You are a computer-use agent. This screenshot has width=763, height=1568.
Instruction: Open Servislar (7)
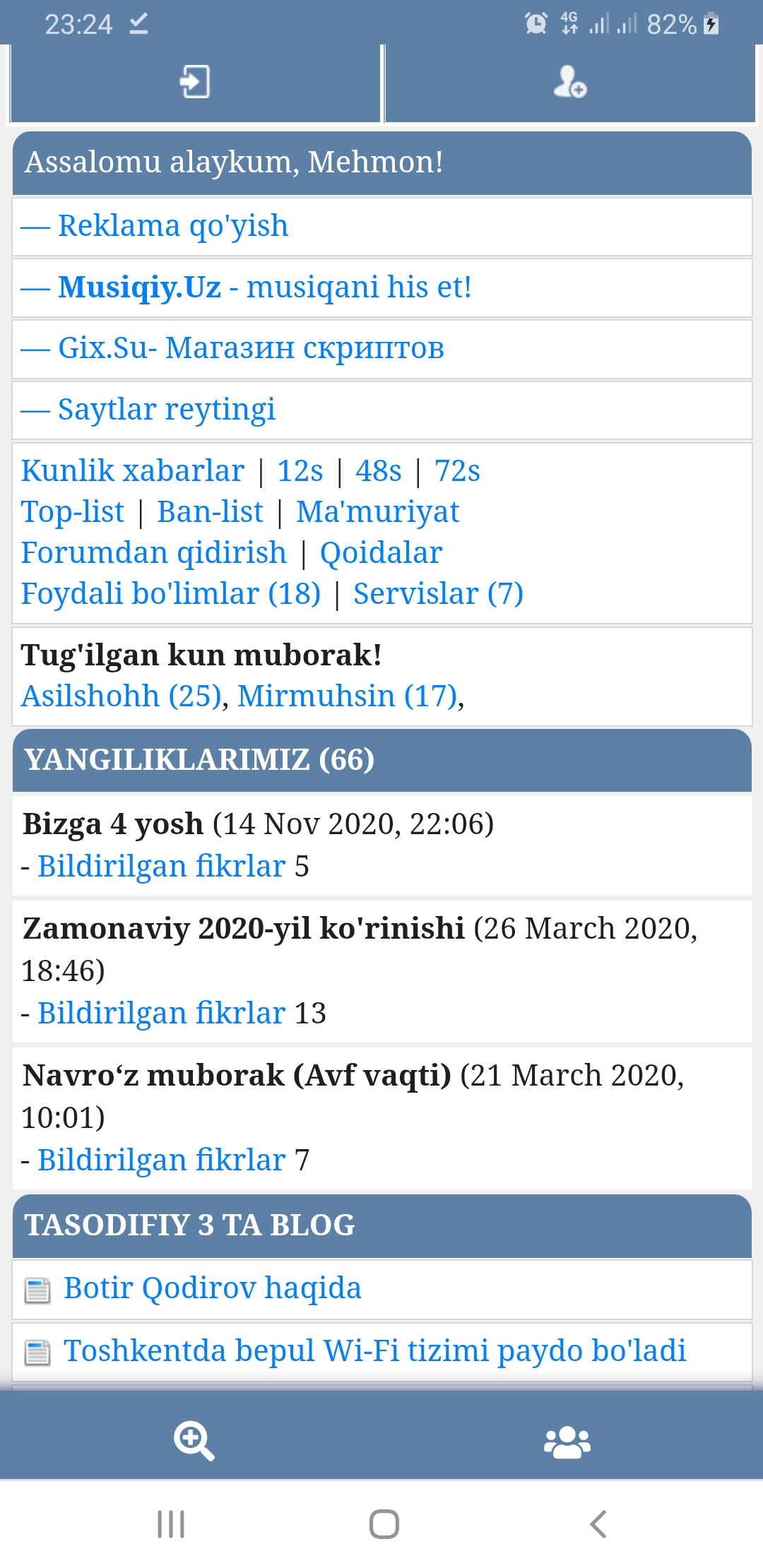click(x=438, y=594)
